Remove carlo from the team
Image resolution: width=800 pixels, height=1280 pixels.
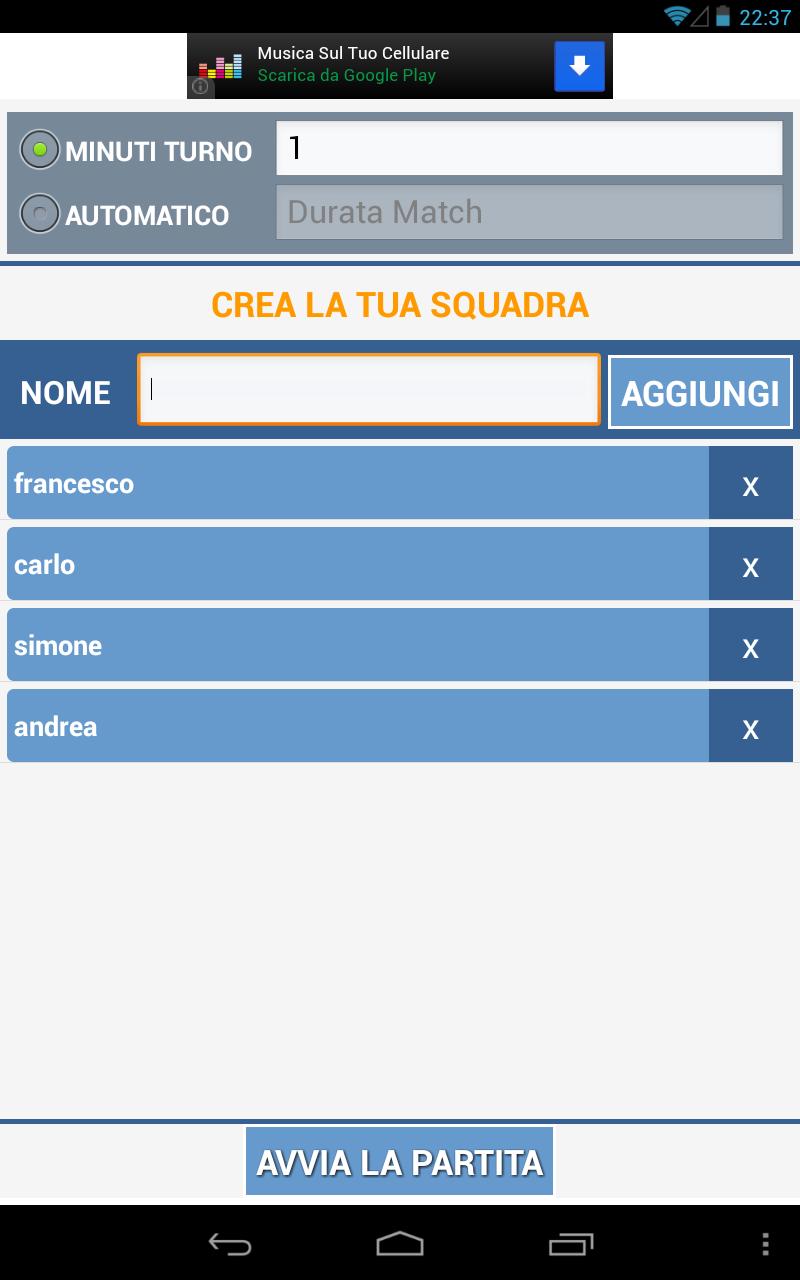750,566
